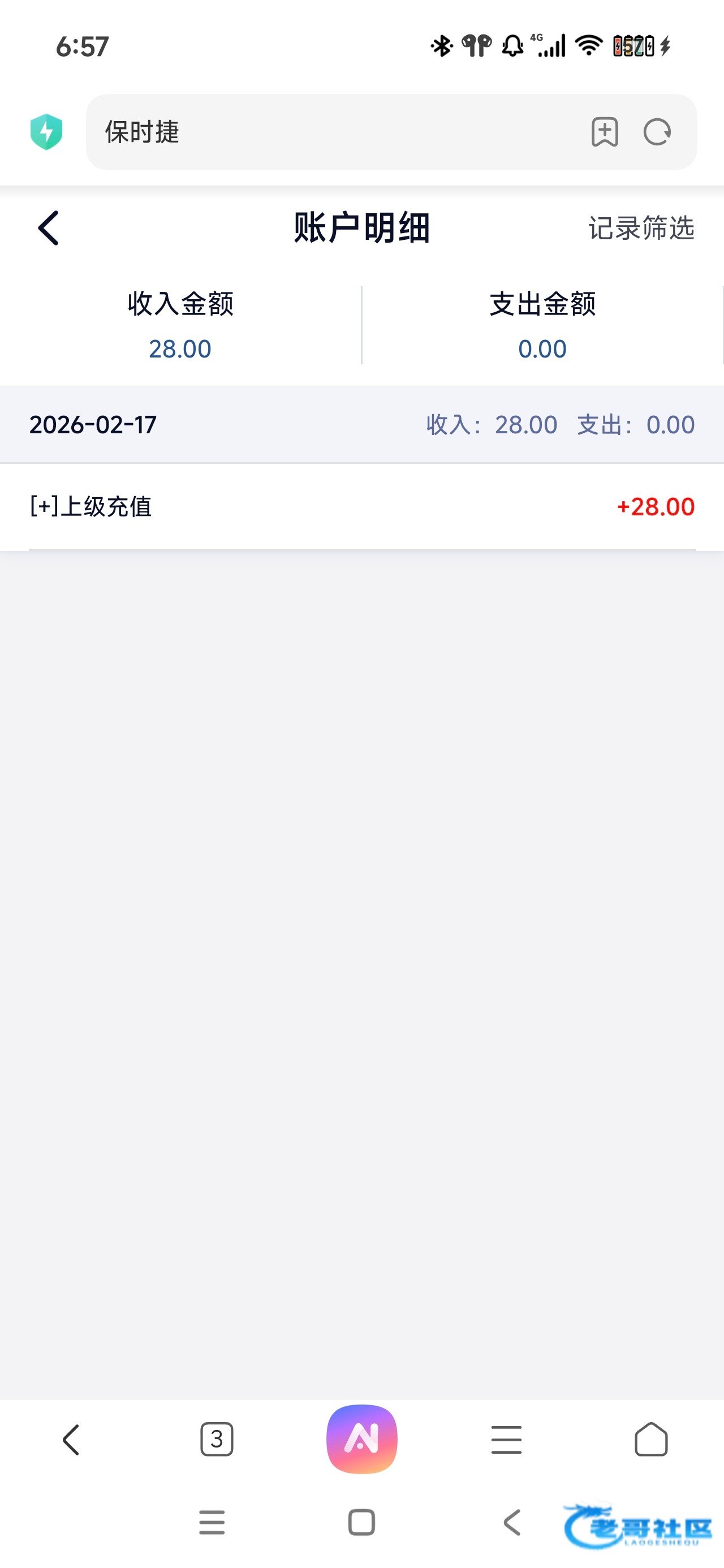The image size is (724, 1568).
Task: Navigate back in the browser toolbar
Action: 71,1440
